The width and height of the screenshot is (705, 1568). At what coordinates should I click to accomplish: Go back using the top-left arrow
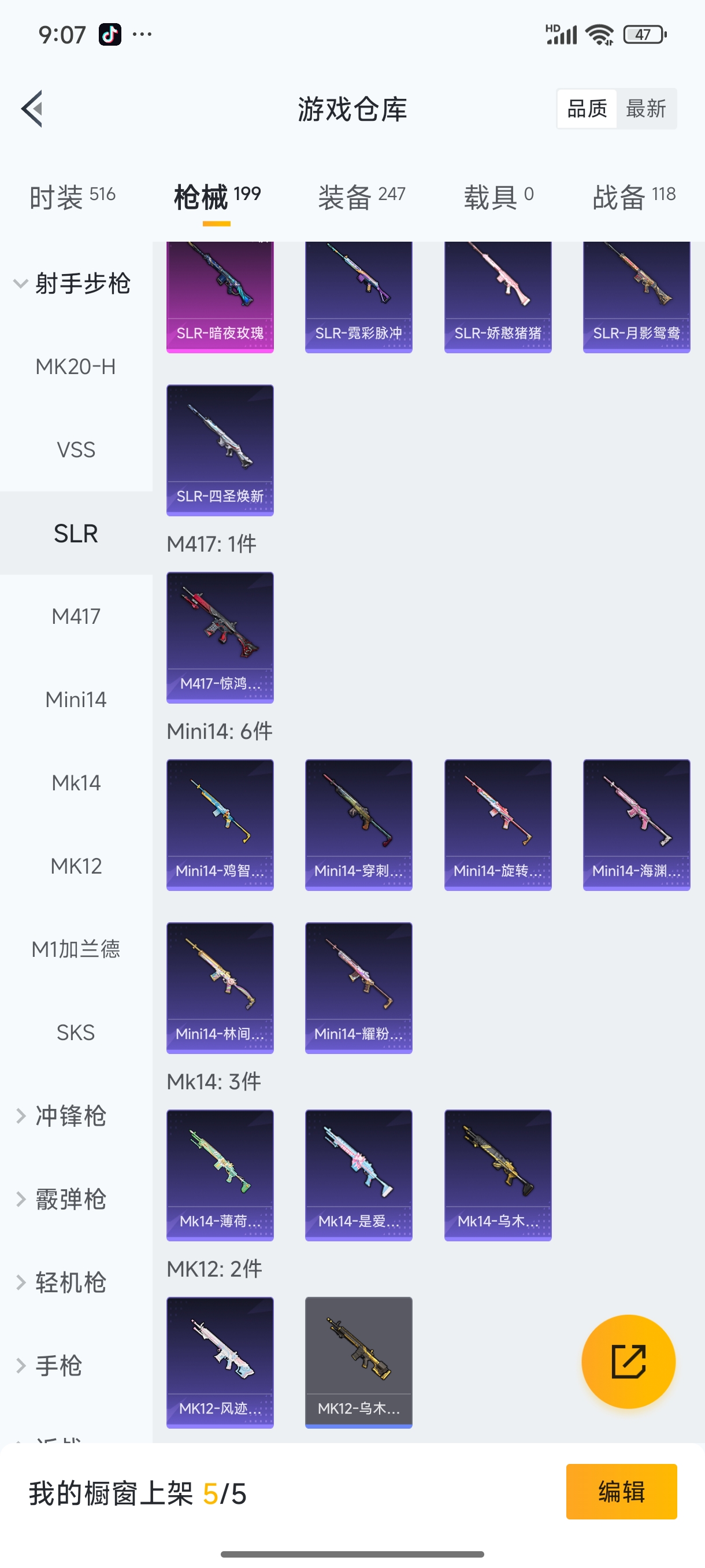(32, 109)
